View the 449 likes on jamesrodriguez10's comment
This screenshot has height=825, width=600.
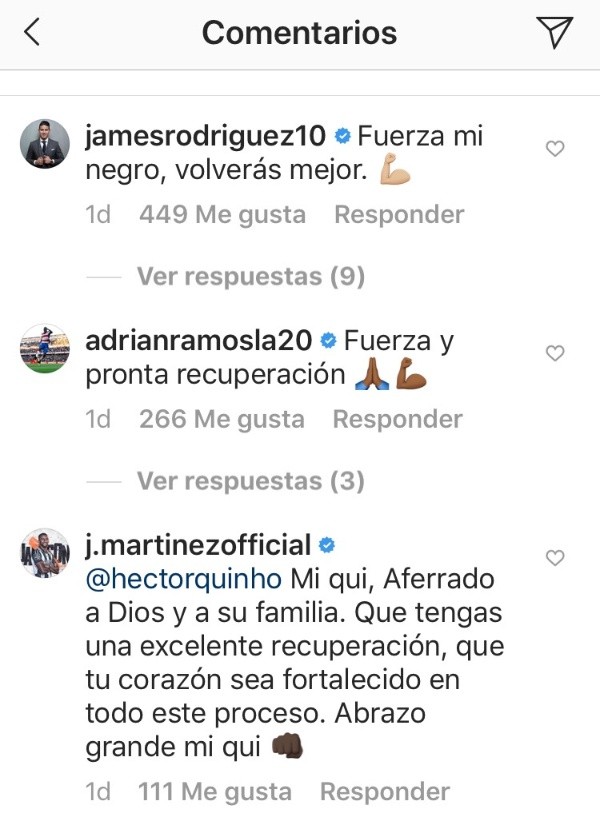tap(222, 215)
